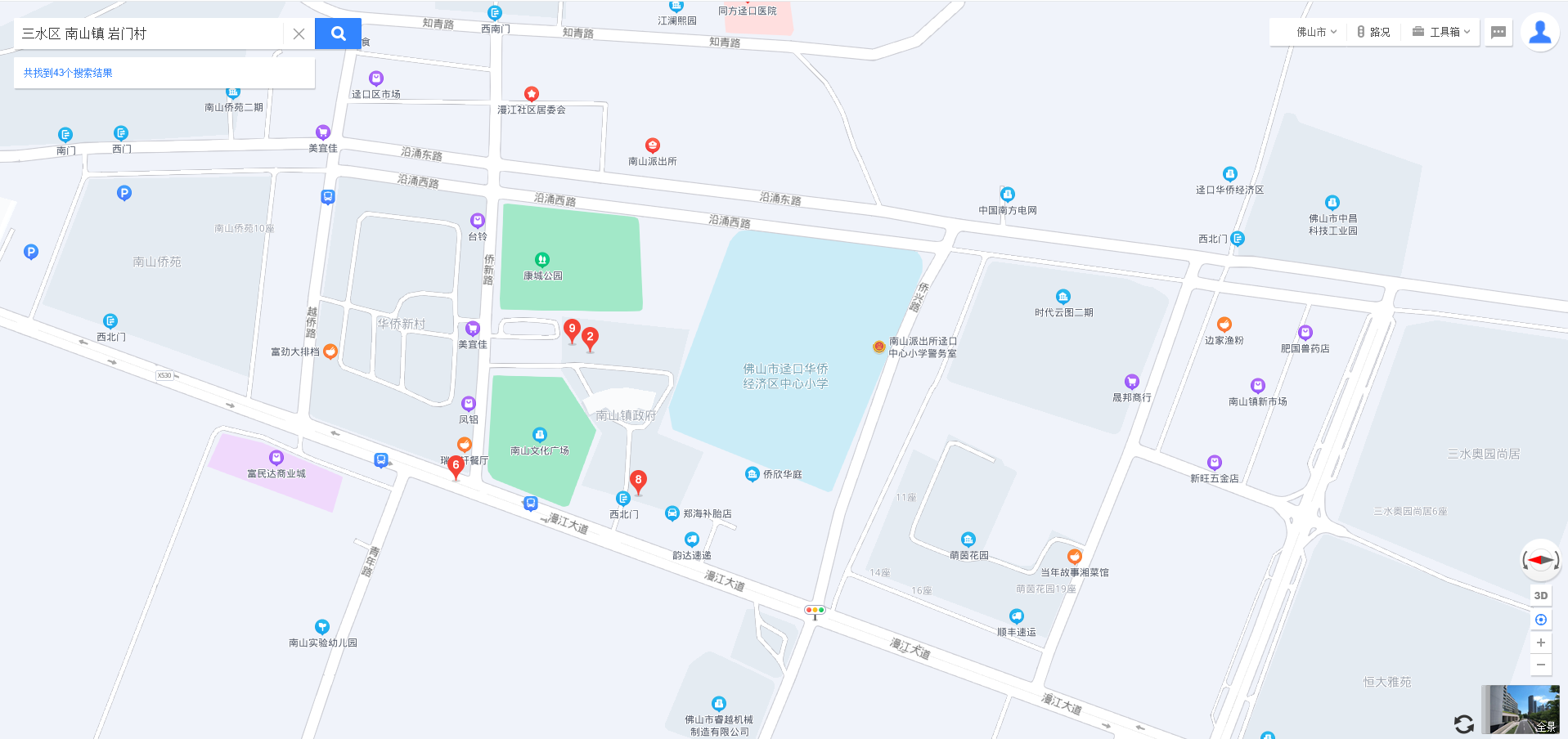Open the 全景 panorama thumbnail
Image resolution: width=1568 pixels, height=739 pixels.
1520,709
